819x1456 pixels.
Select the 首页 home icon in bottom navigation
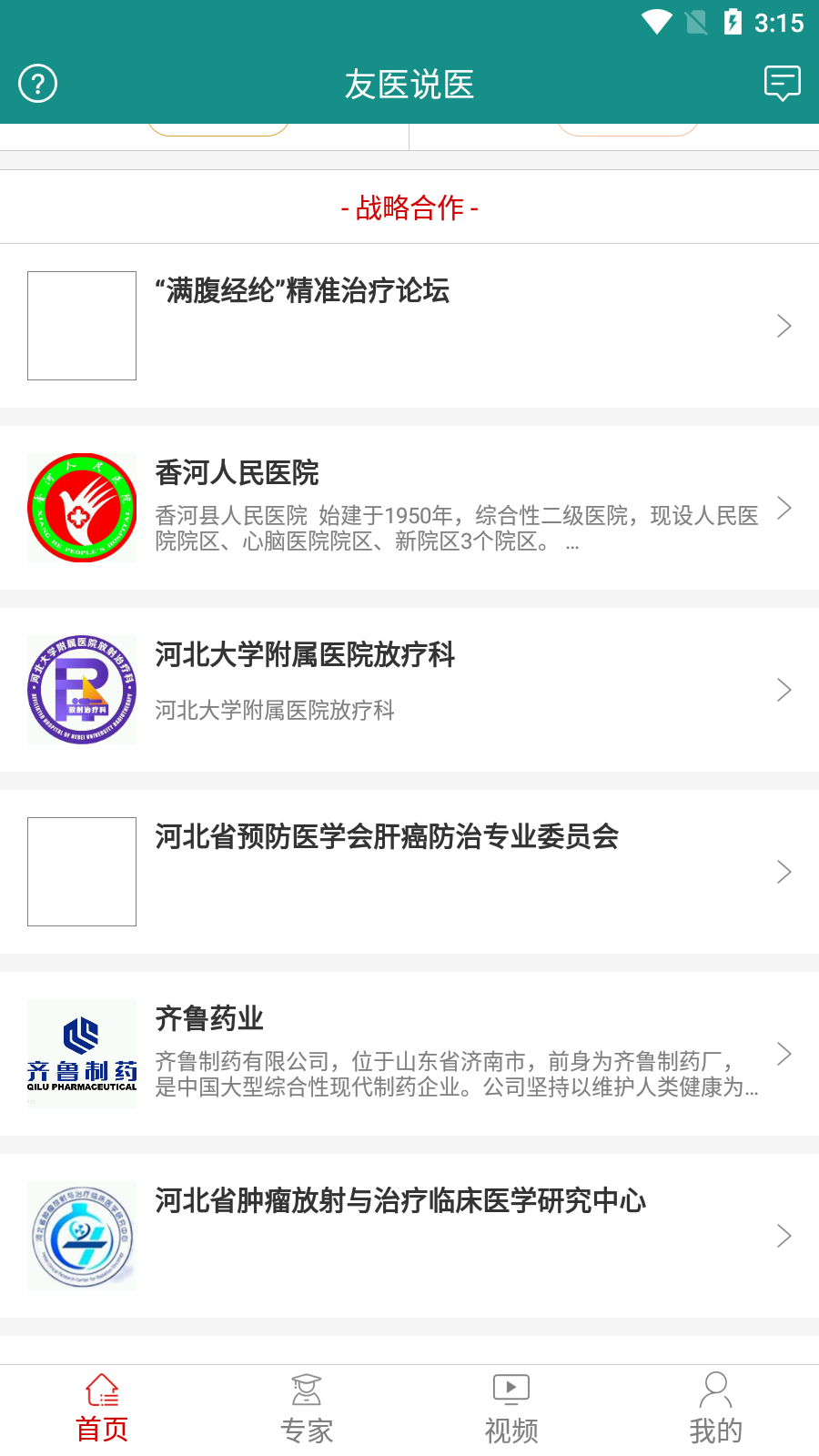click(x=102, y=1390)
